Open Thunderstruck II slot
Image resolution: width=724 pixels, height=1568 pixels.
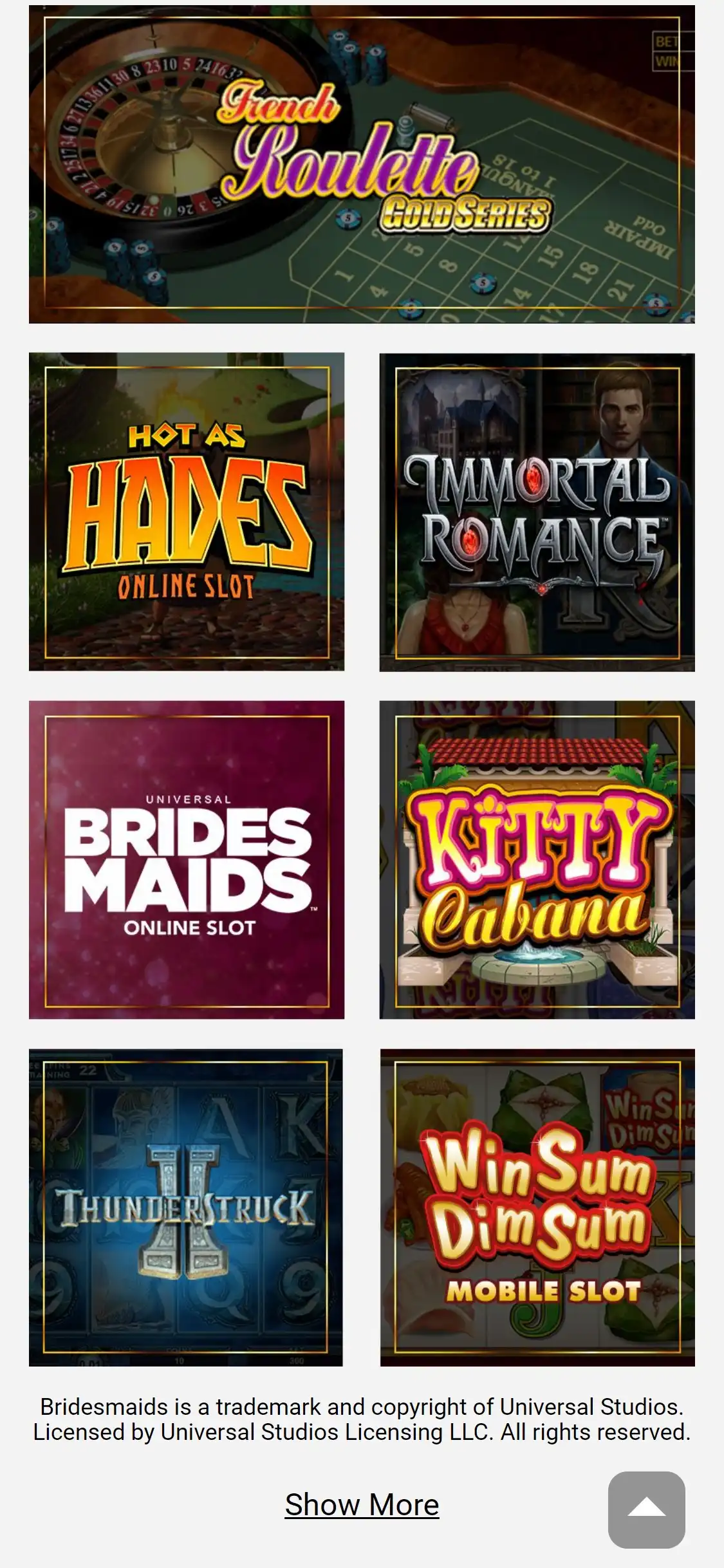tap(186, 1208)
